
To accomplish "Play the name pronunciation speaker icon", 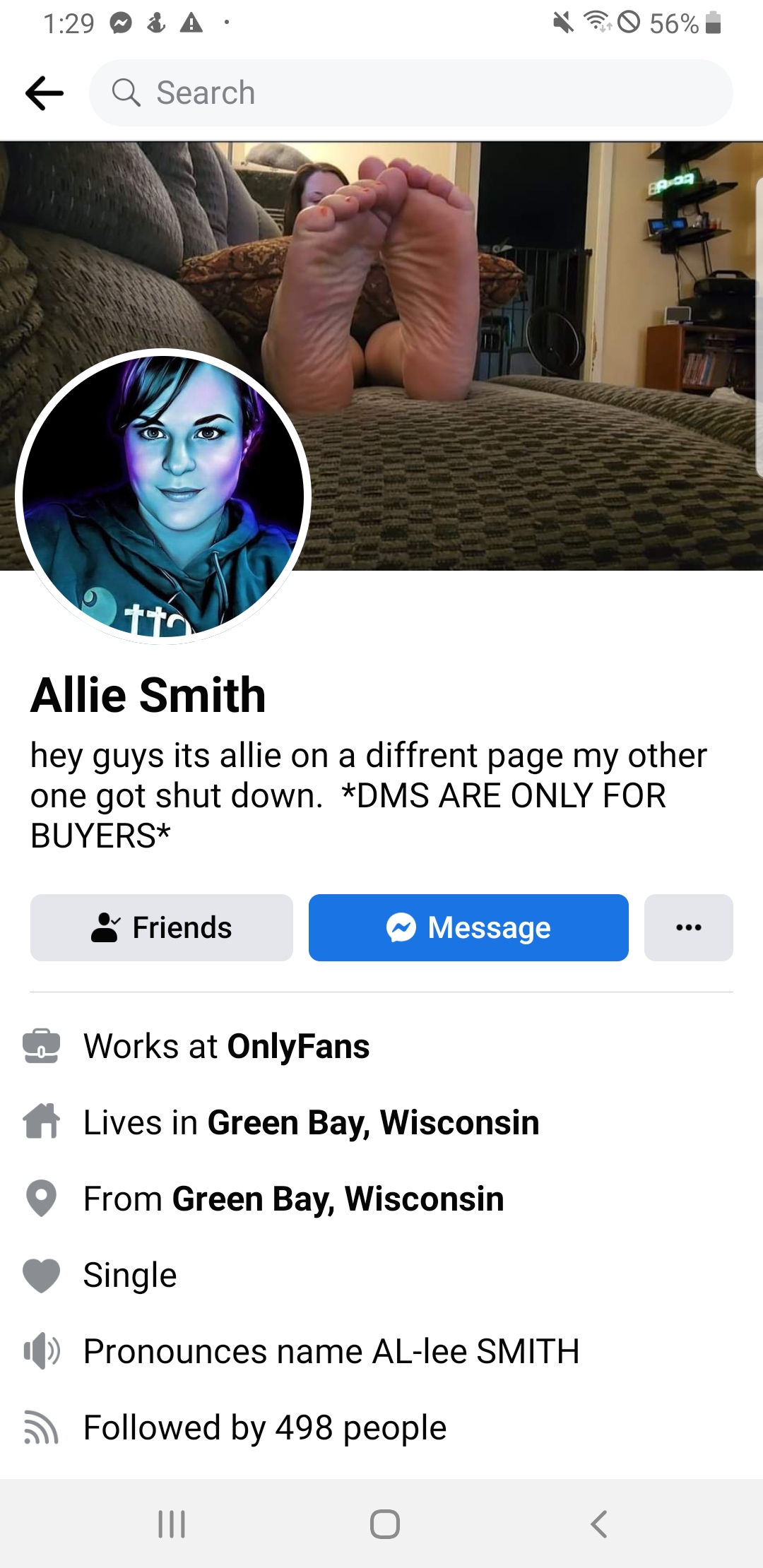I will tap(42, 1351).
